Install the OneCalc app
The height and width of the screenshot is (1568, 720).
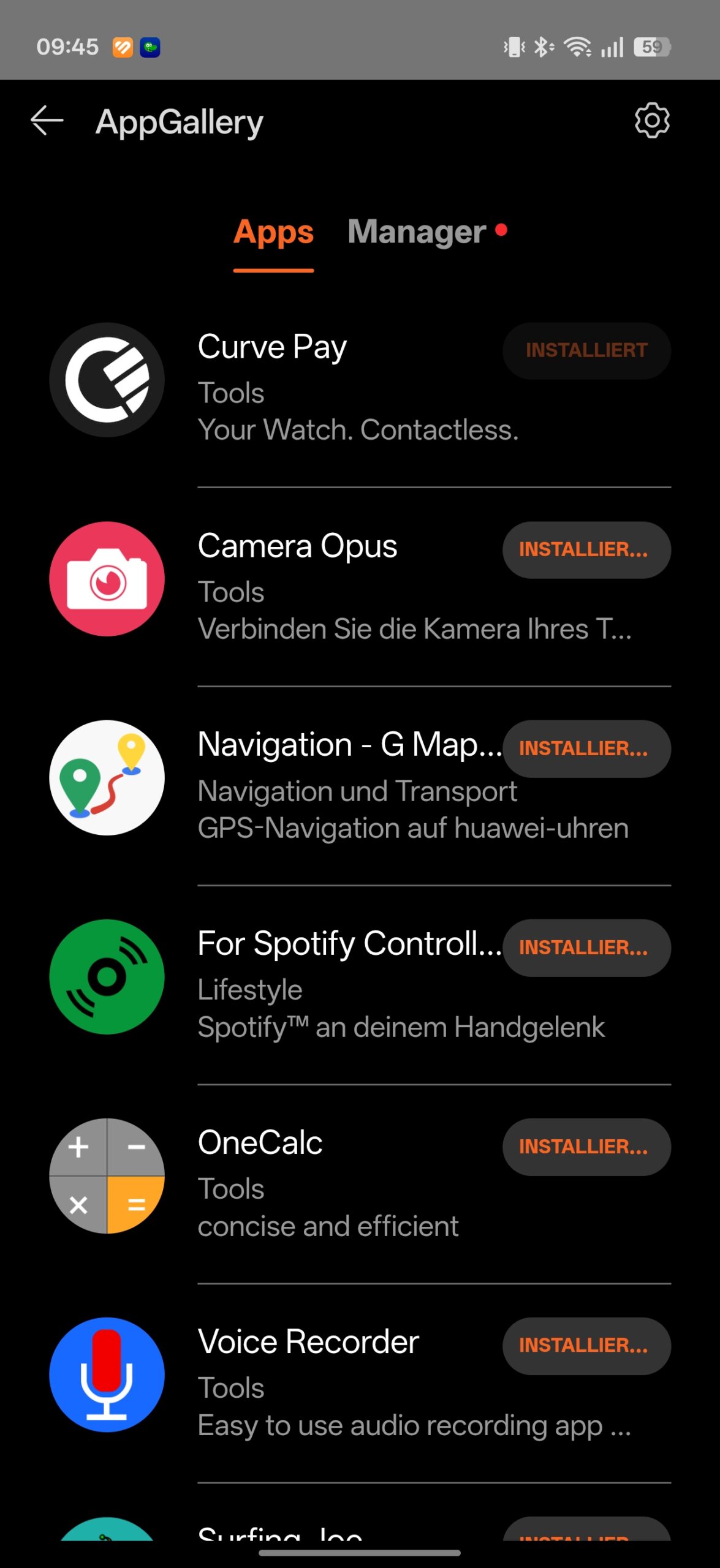586,1147
